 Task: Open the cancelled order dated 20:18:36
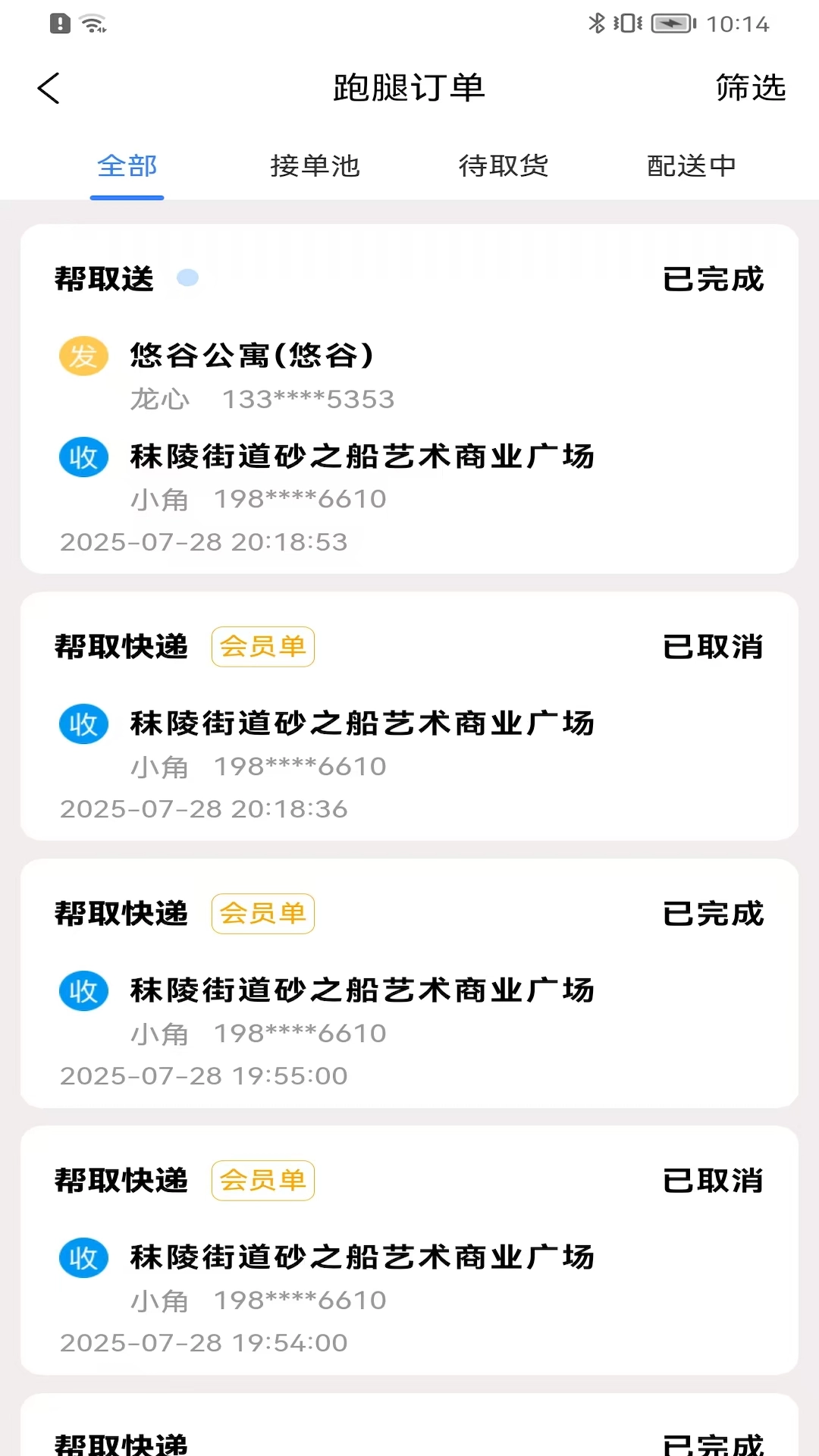409,716
